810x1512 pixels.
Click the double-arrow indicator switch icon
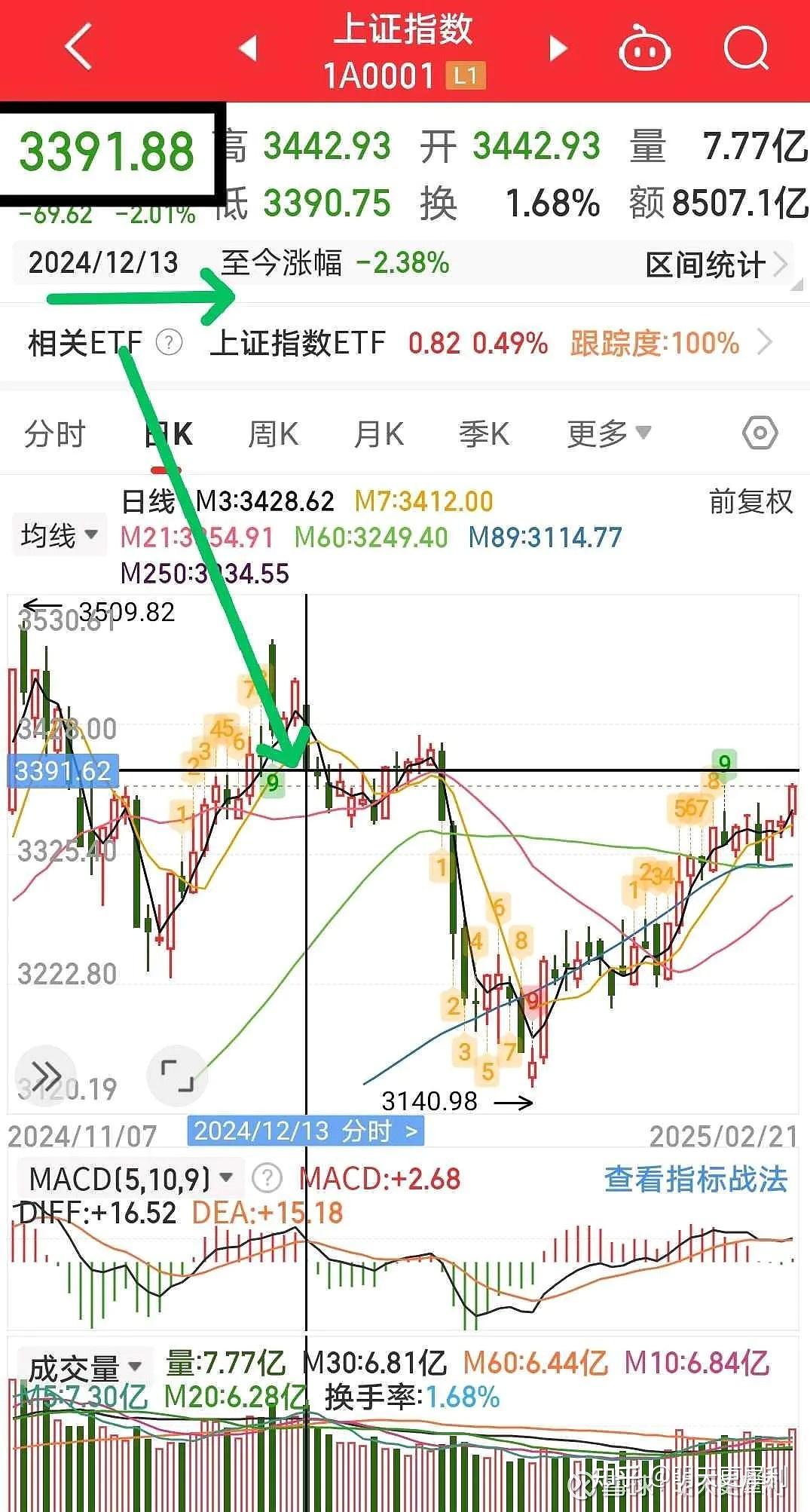click(45, 1076)
